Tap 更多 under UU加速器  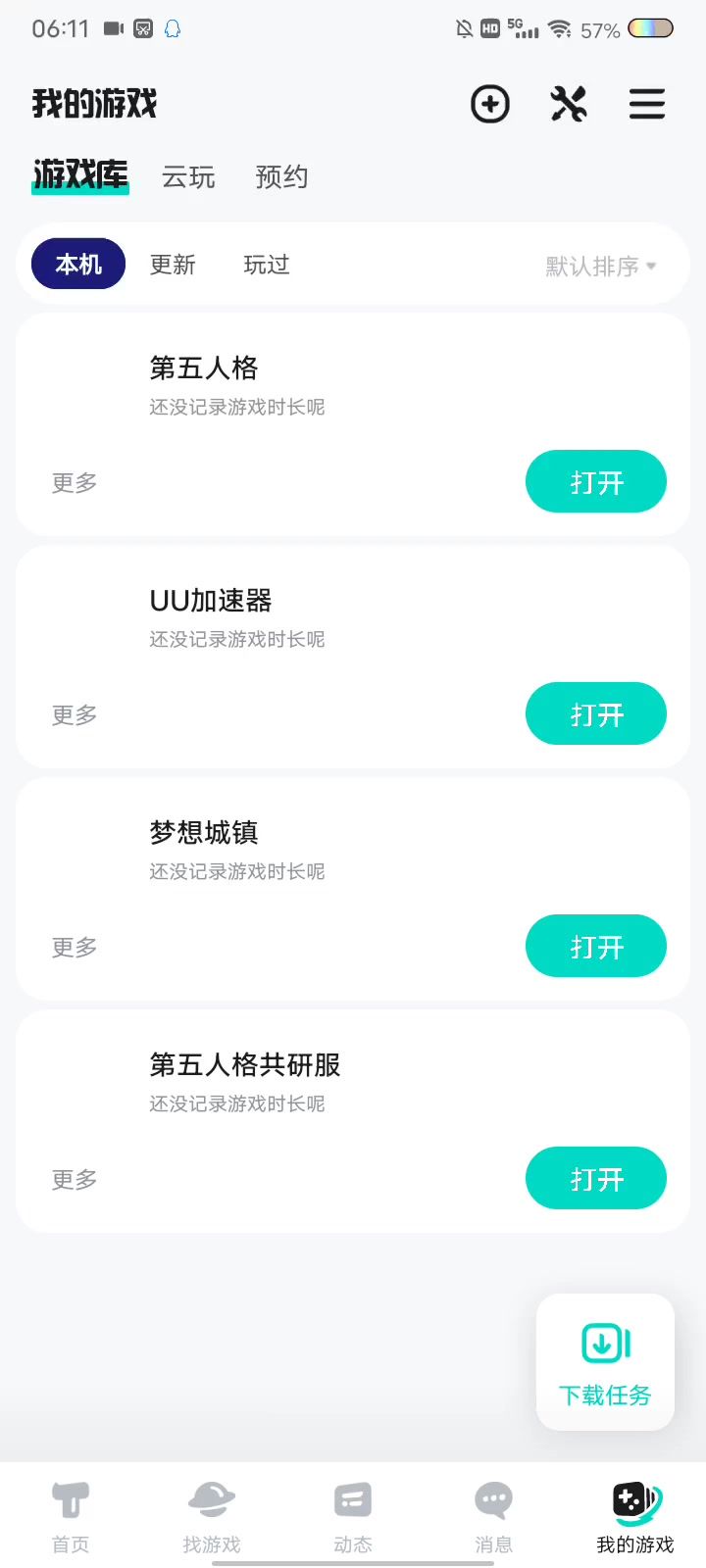(x=75, y=715)
